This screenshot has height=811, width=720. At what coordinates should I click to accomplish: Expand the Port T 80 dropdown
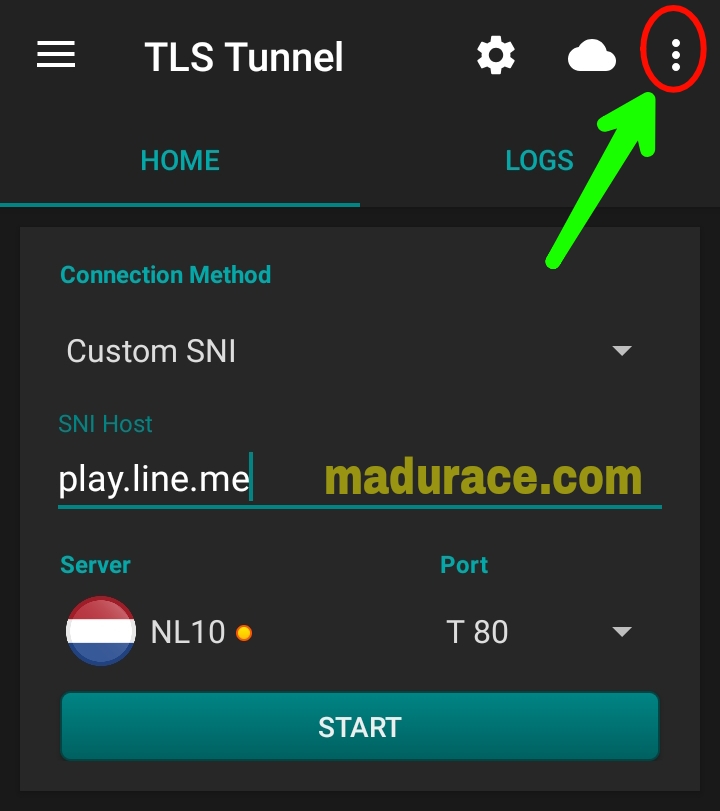pyautogui.click(x=540, y=632)
